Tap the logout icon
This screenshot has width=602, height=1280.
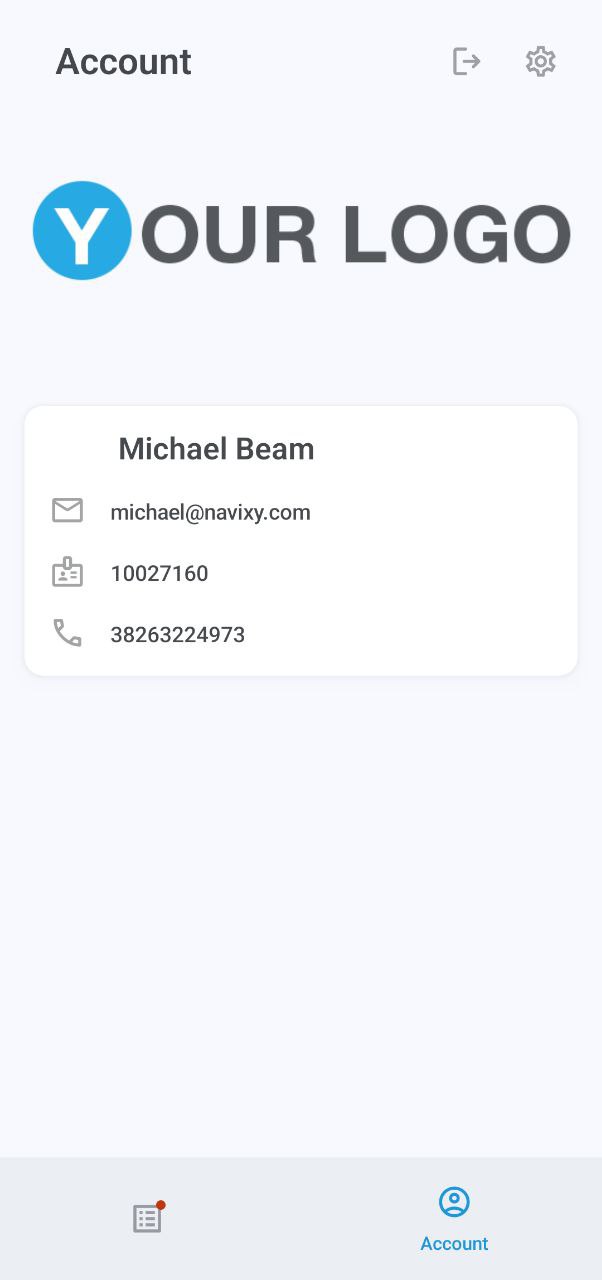pyautogui.click(x=466, y=61)
